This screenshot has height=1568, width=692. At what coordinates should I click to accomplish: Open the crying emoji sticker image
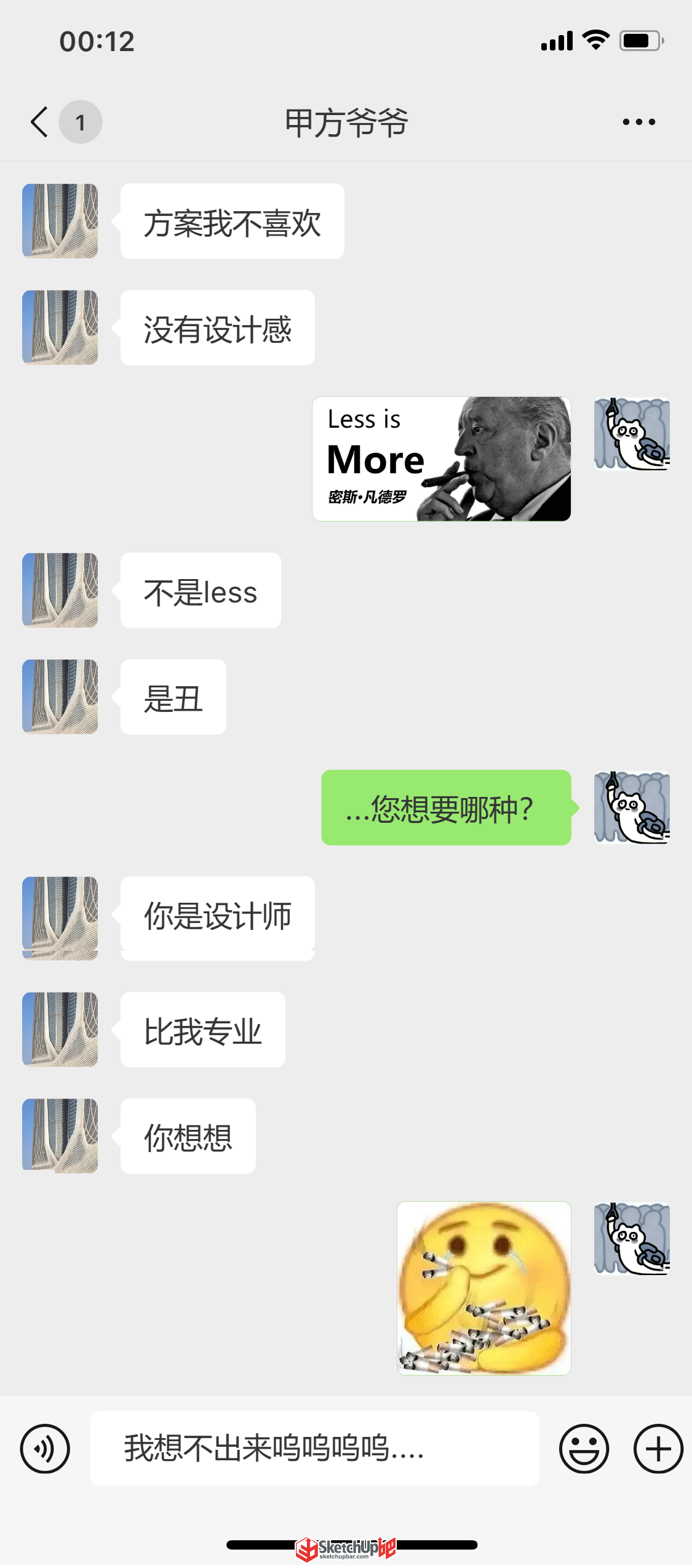click(484, 1288)
